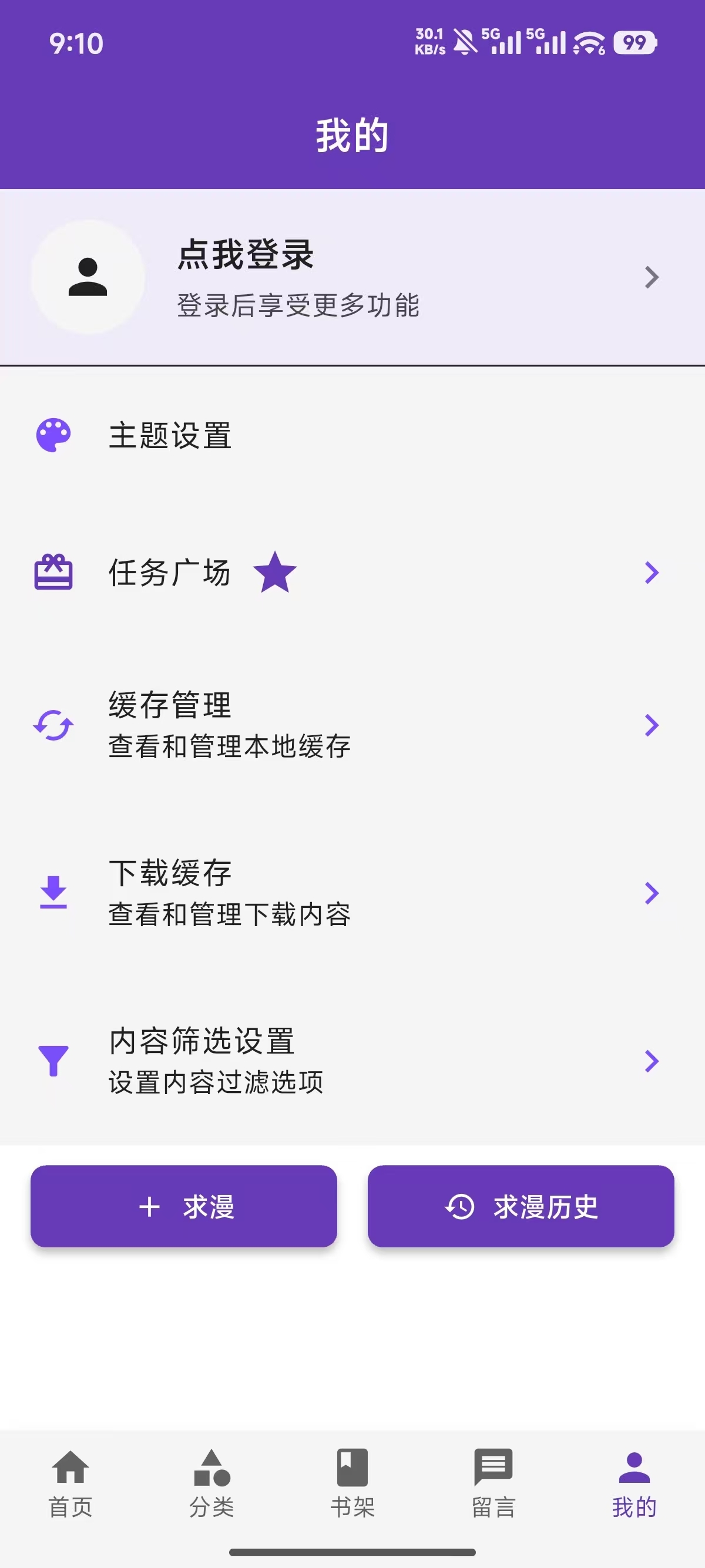Tap the star icon beside 任务广场

274,572
